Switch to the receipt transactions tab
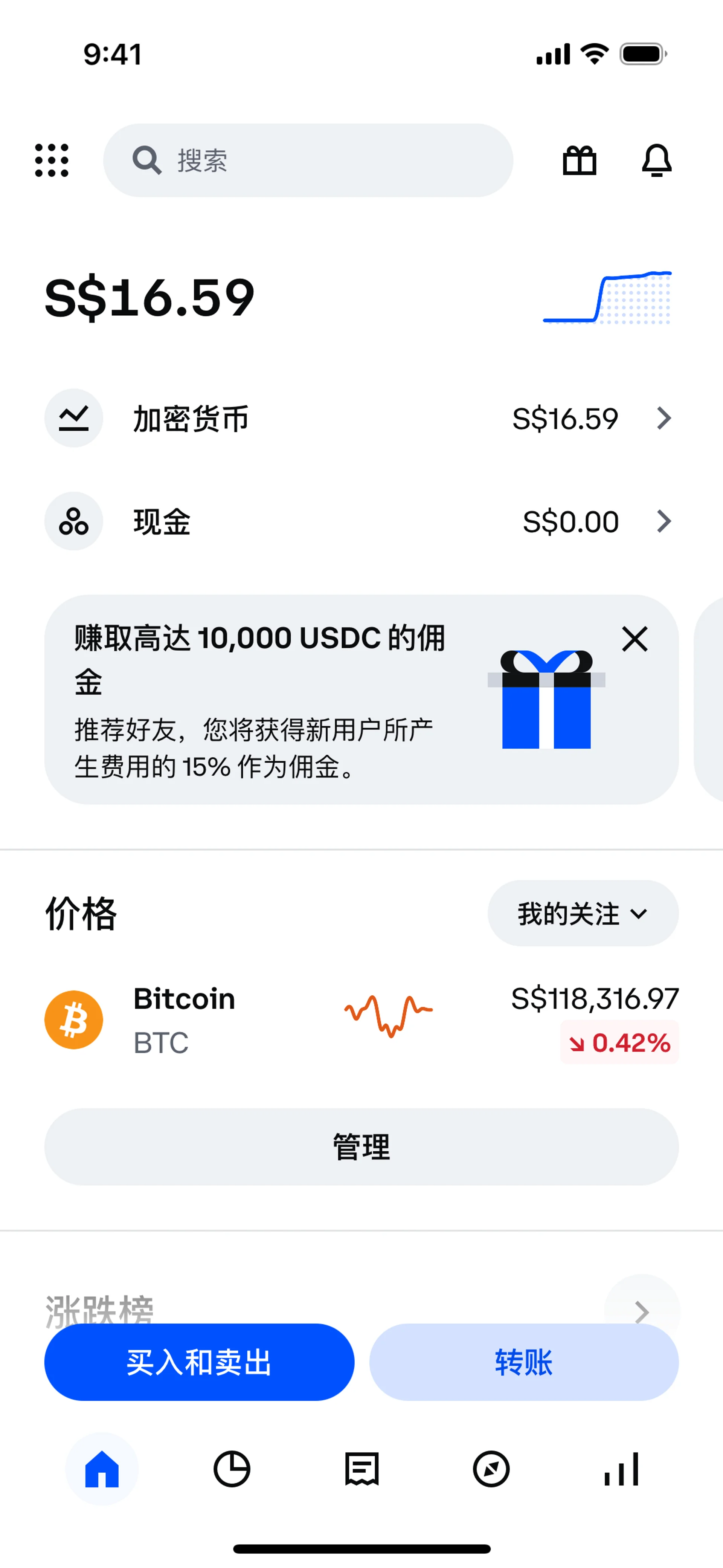 [361, 1469]
